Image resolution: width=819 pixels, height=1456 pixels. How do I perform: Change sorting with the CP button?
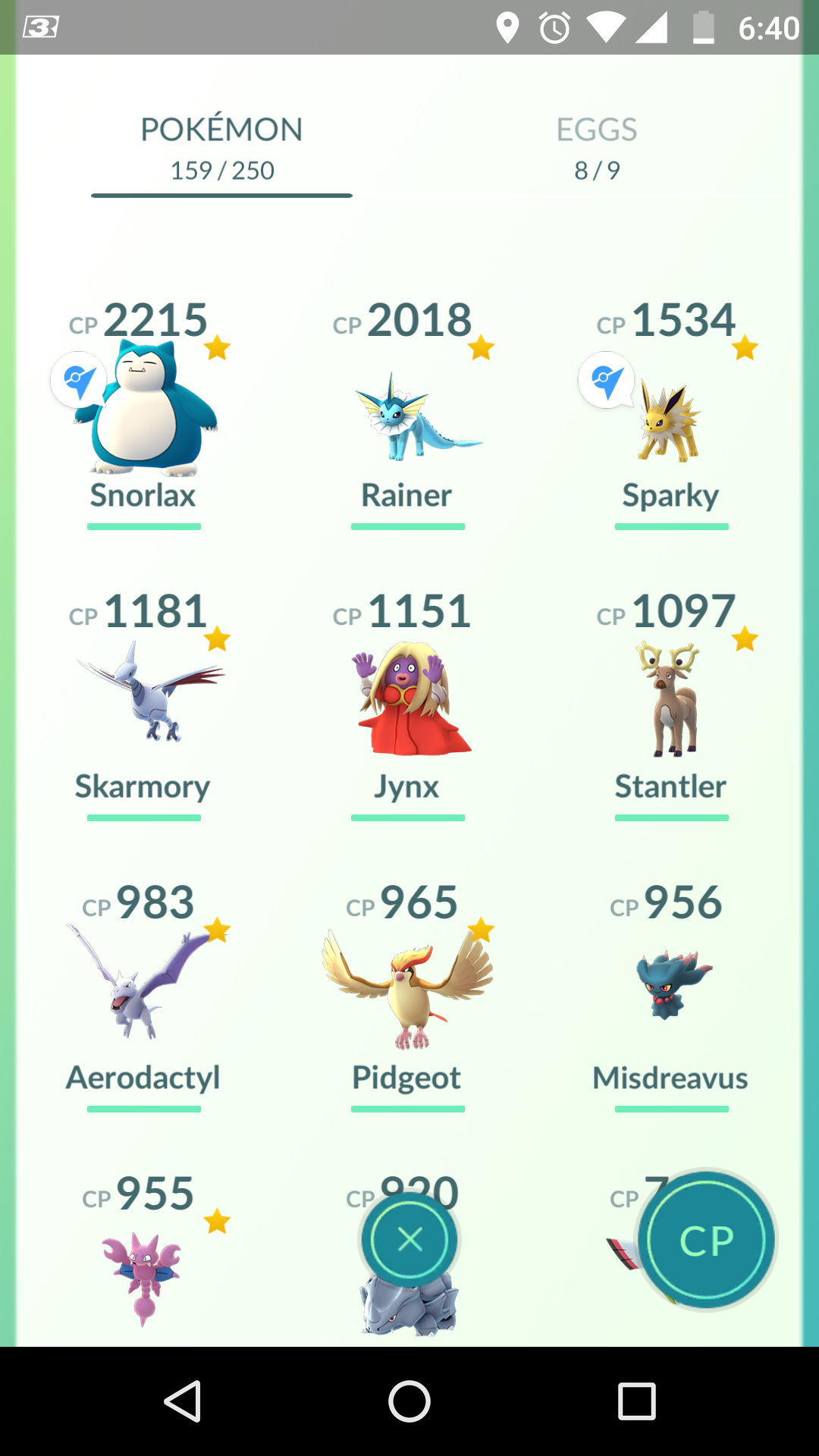(707, 1241)
